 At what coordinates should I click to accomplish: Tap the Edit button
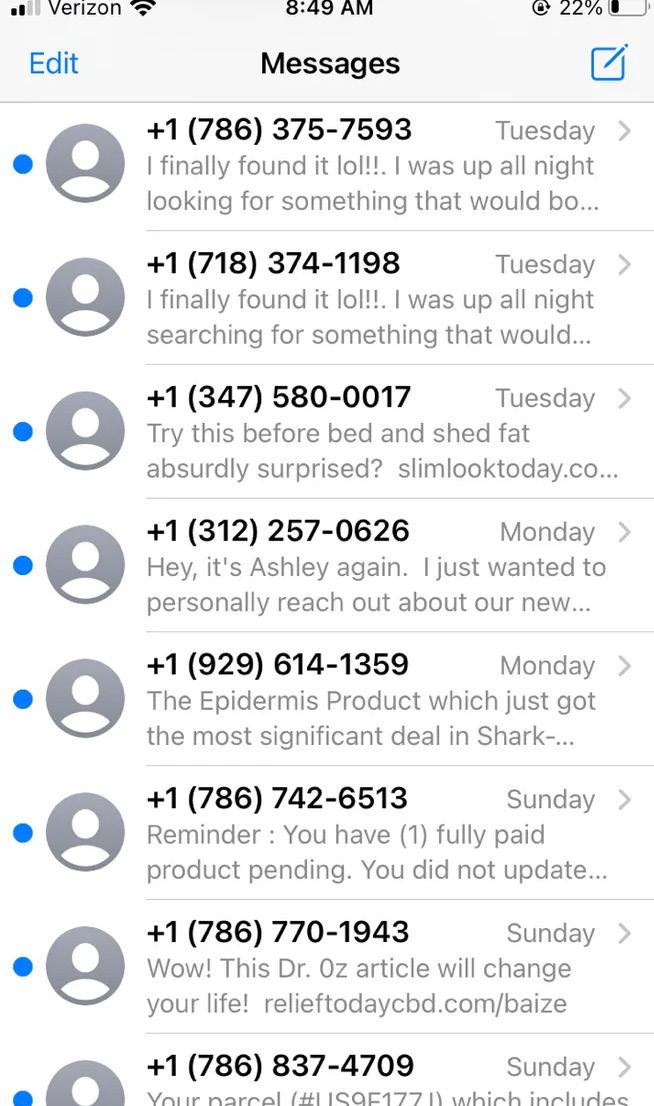point(53,63)
